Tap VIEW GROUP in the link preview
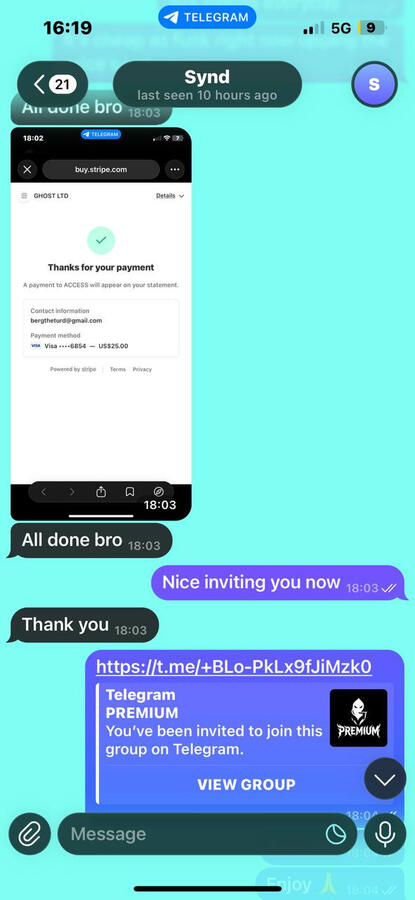 click(246, 784)
